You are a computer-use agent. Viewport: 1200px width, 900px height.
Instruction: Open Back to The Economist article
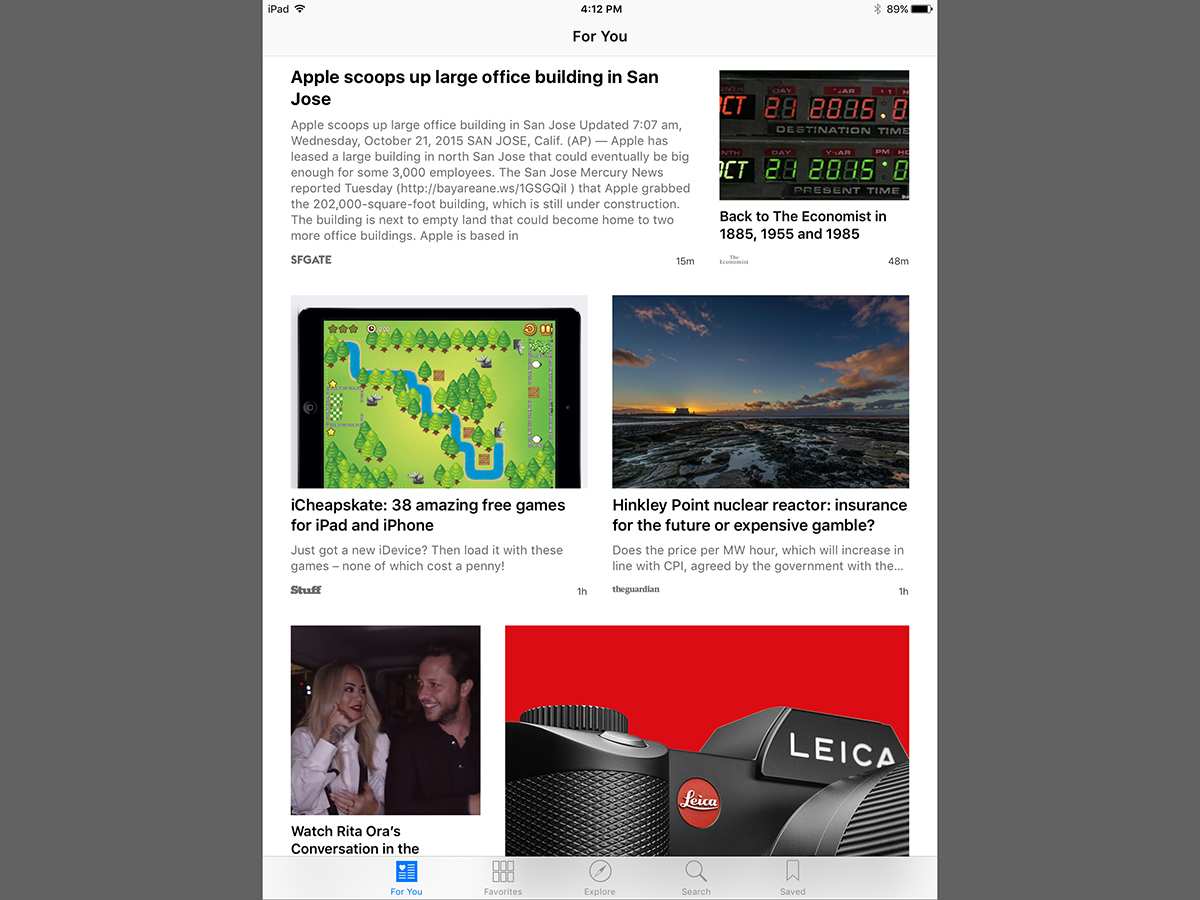802,225
